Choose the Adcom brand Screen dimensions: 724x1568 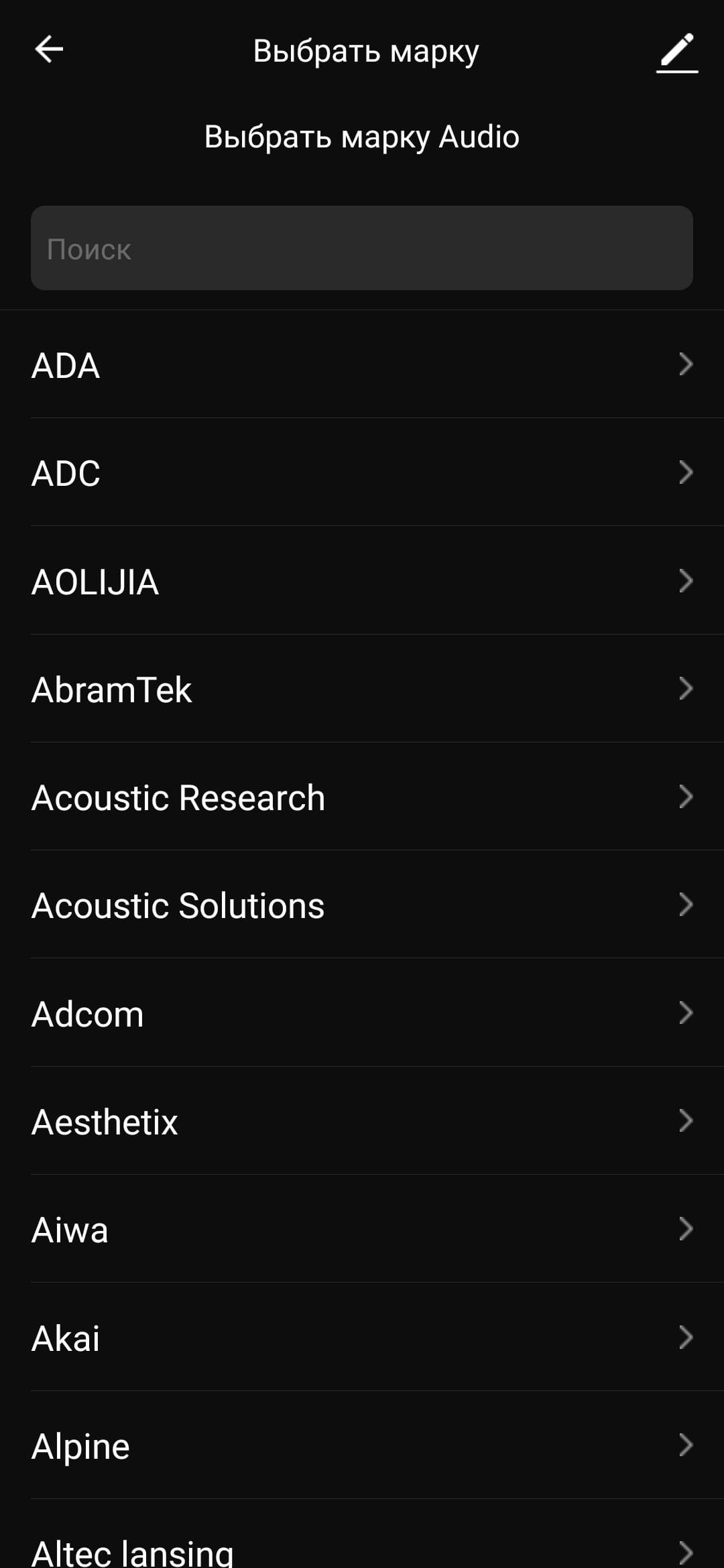coord(362,1014)
